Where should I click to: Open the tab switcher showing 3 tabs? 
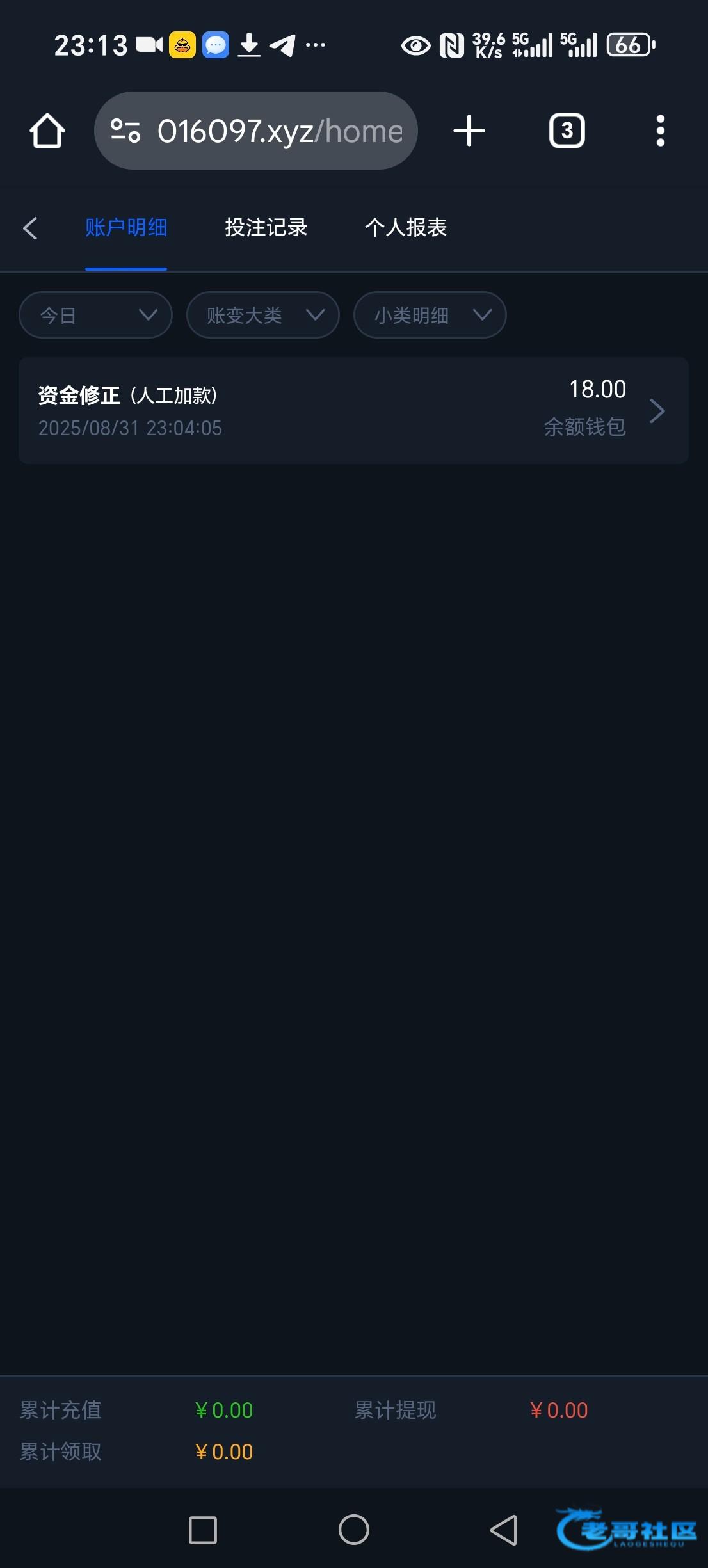coord(567,131)
